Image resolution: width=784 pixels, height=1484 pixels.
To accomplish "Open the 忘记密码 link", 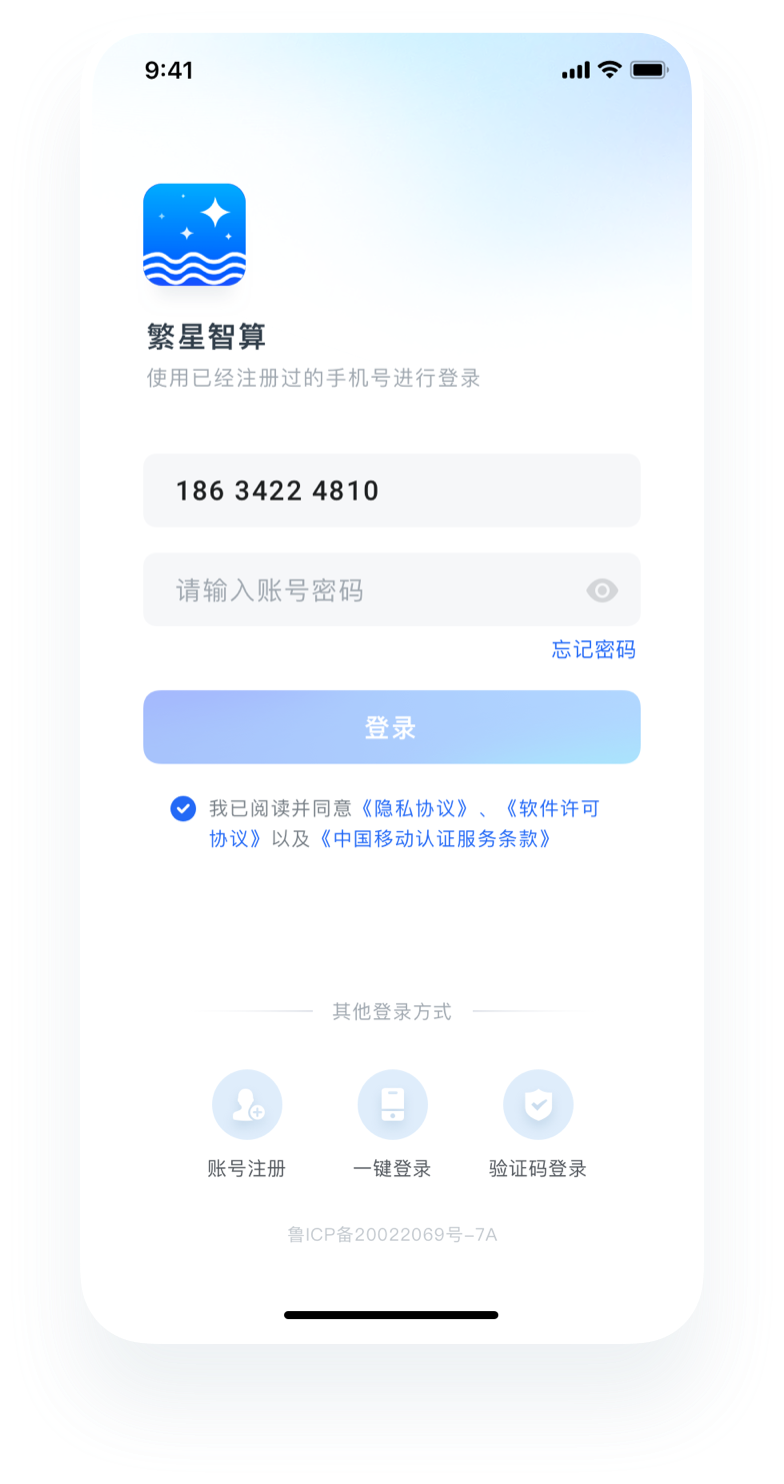I will click(594, 650).
